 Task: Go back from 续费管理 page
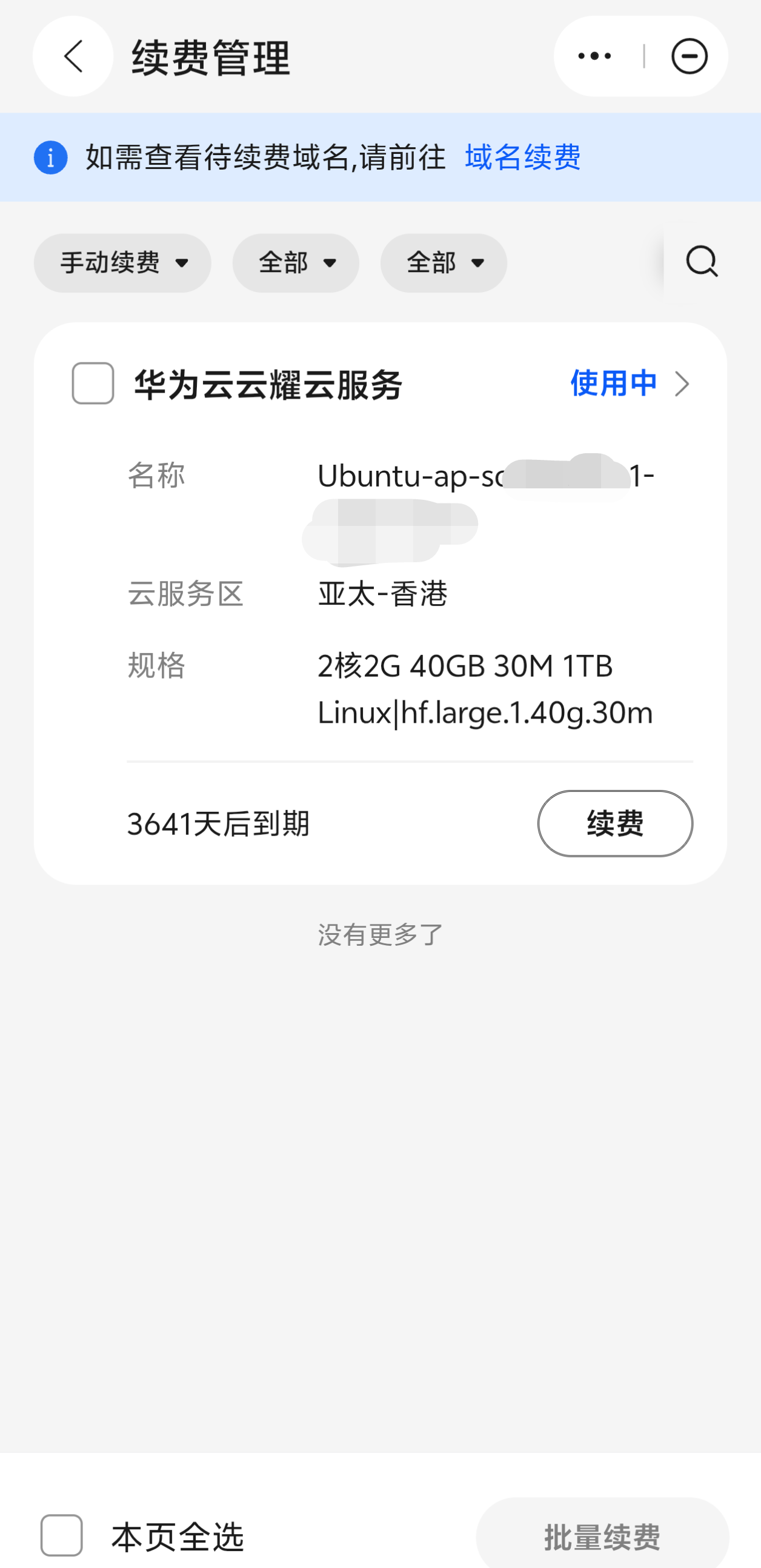tap(73, 56)
